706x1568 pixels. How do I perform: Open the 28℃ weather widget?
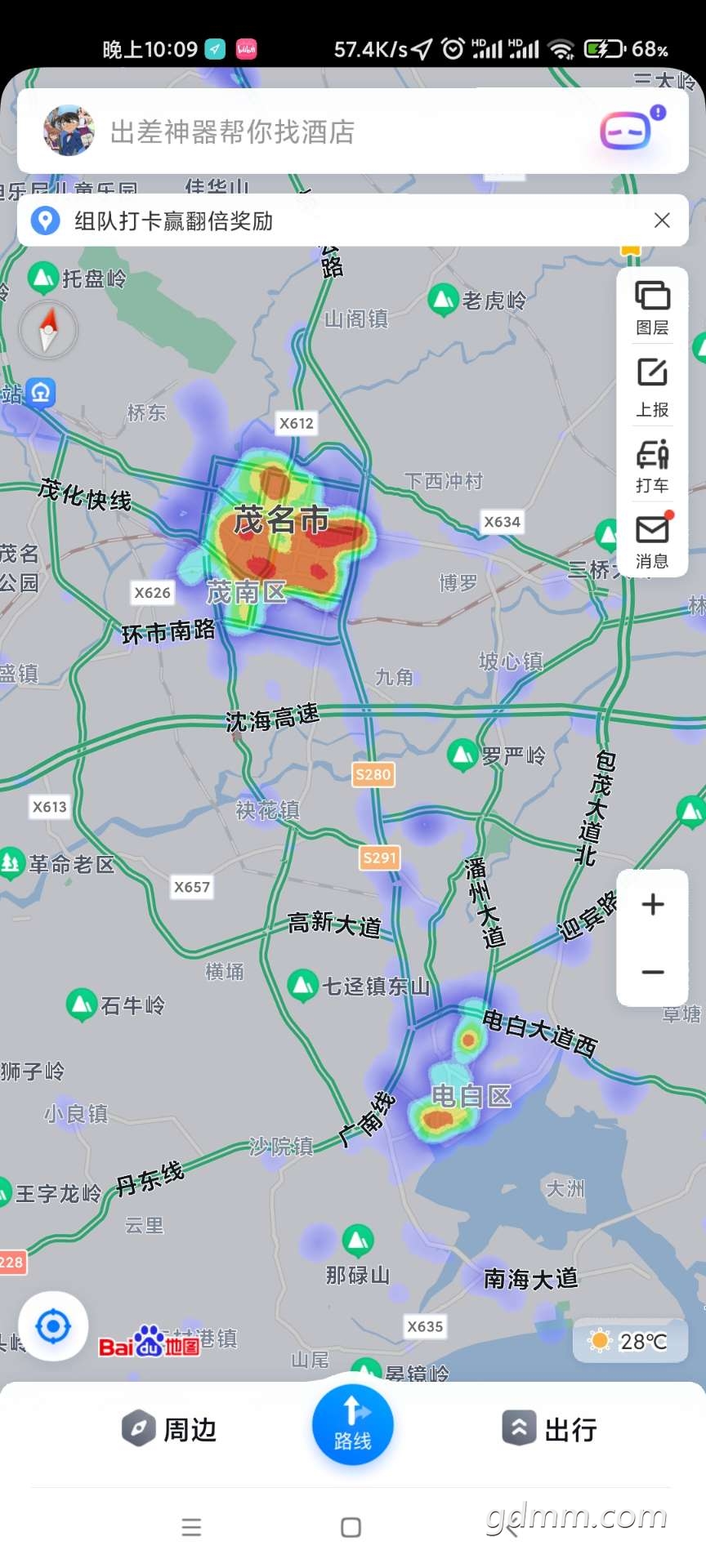coord(629,1341)
